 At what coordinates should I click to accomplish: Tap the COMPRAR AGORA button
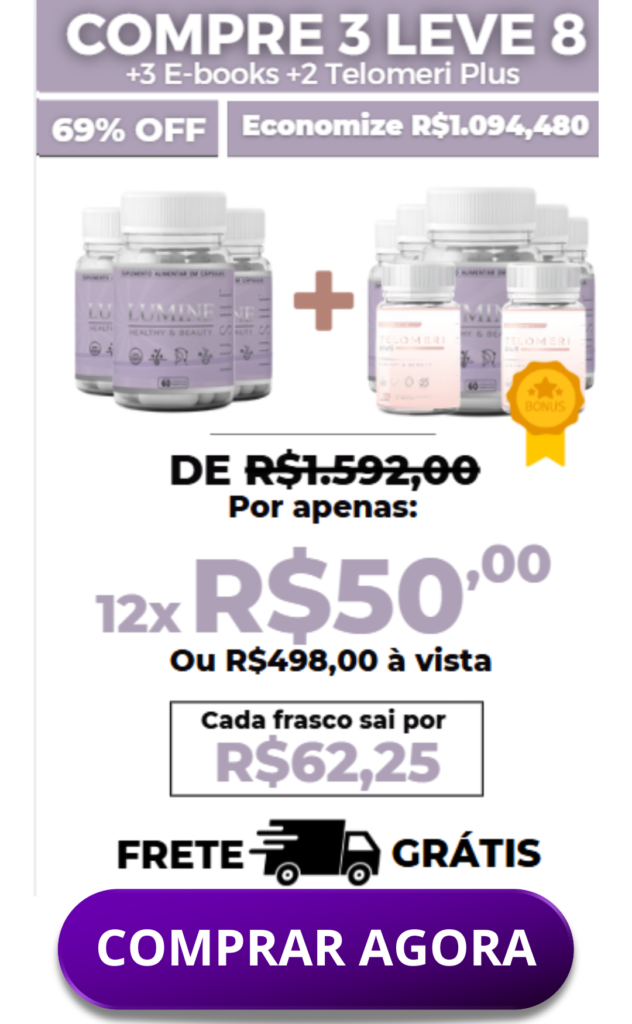[315, 947]
